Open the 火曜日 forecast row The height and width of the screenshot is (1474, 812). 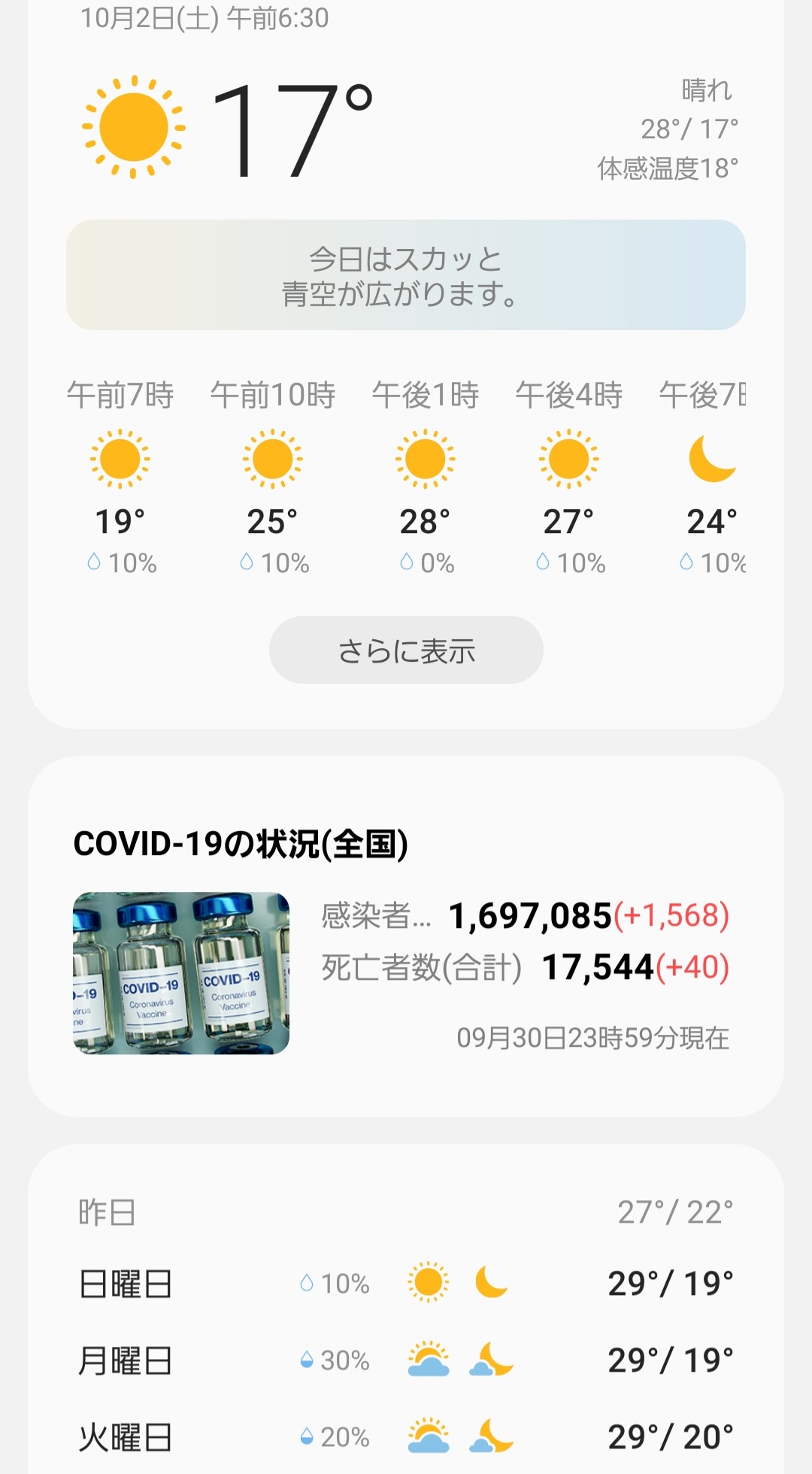pyautogui.click(x=406, y=1436)
